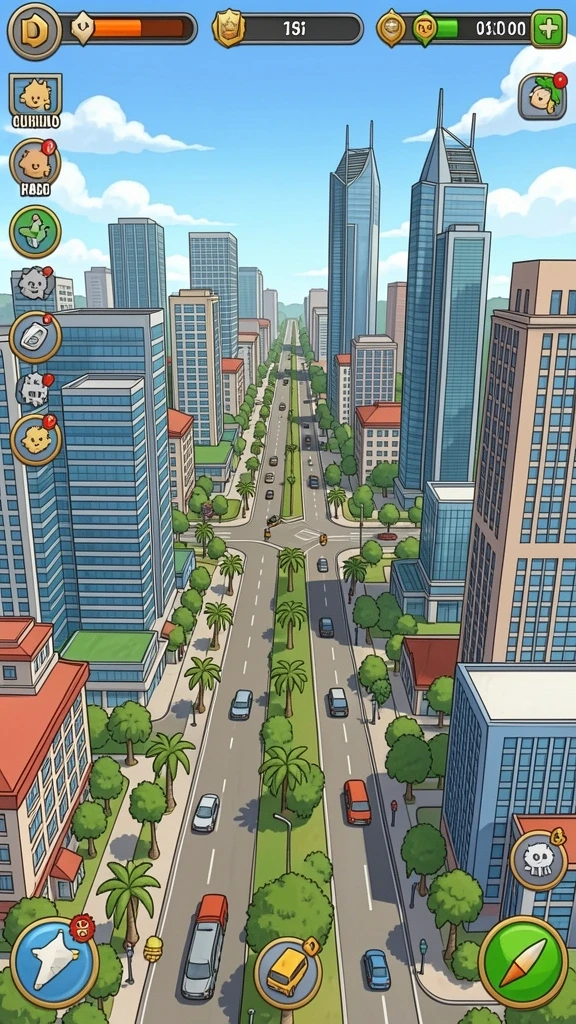
Task: Open the card icon with the red pin
Action: point(35,336)
